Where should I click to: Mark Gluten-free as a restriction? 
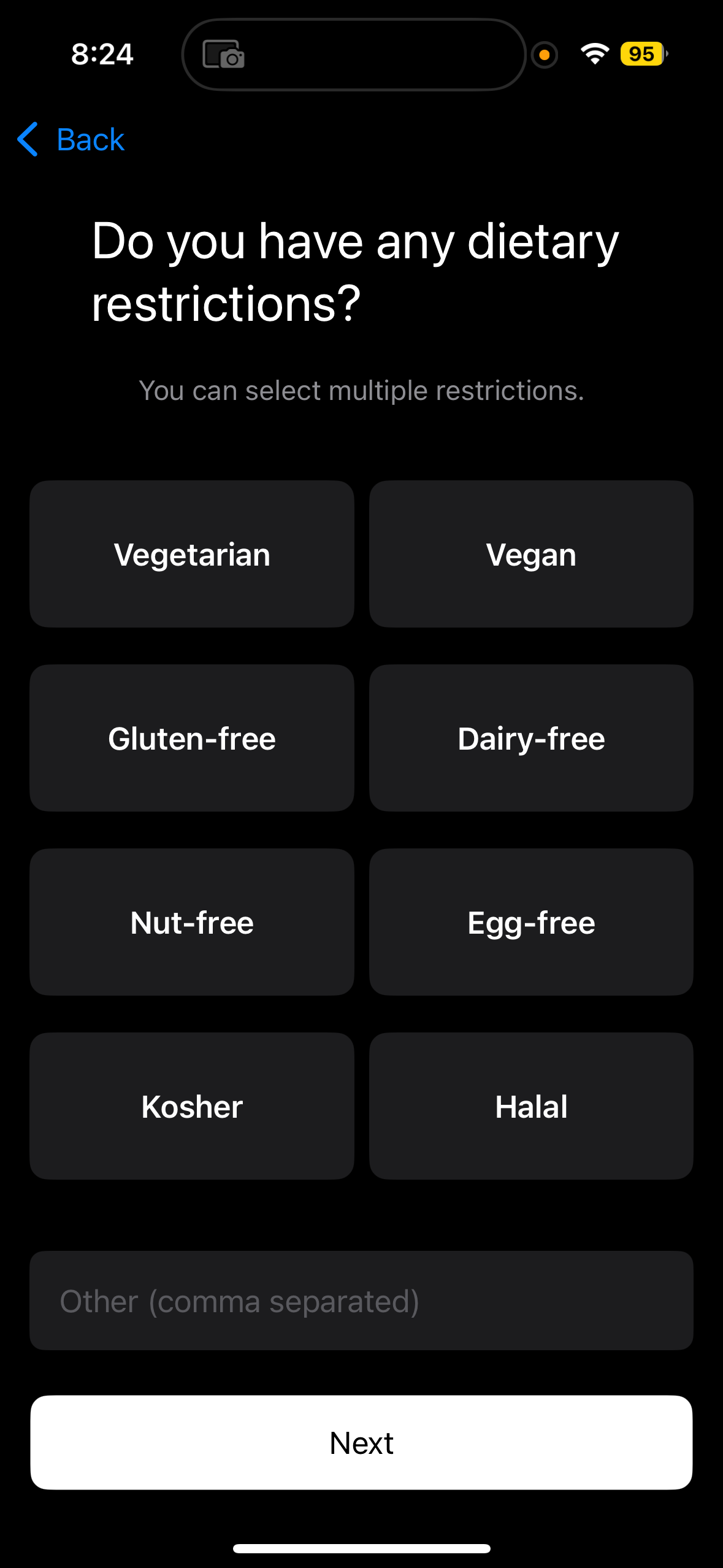192,738
